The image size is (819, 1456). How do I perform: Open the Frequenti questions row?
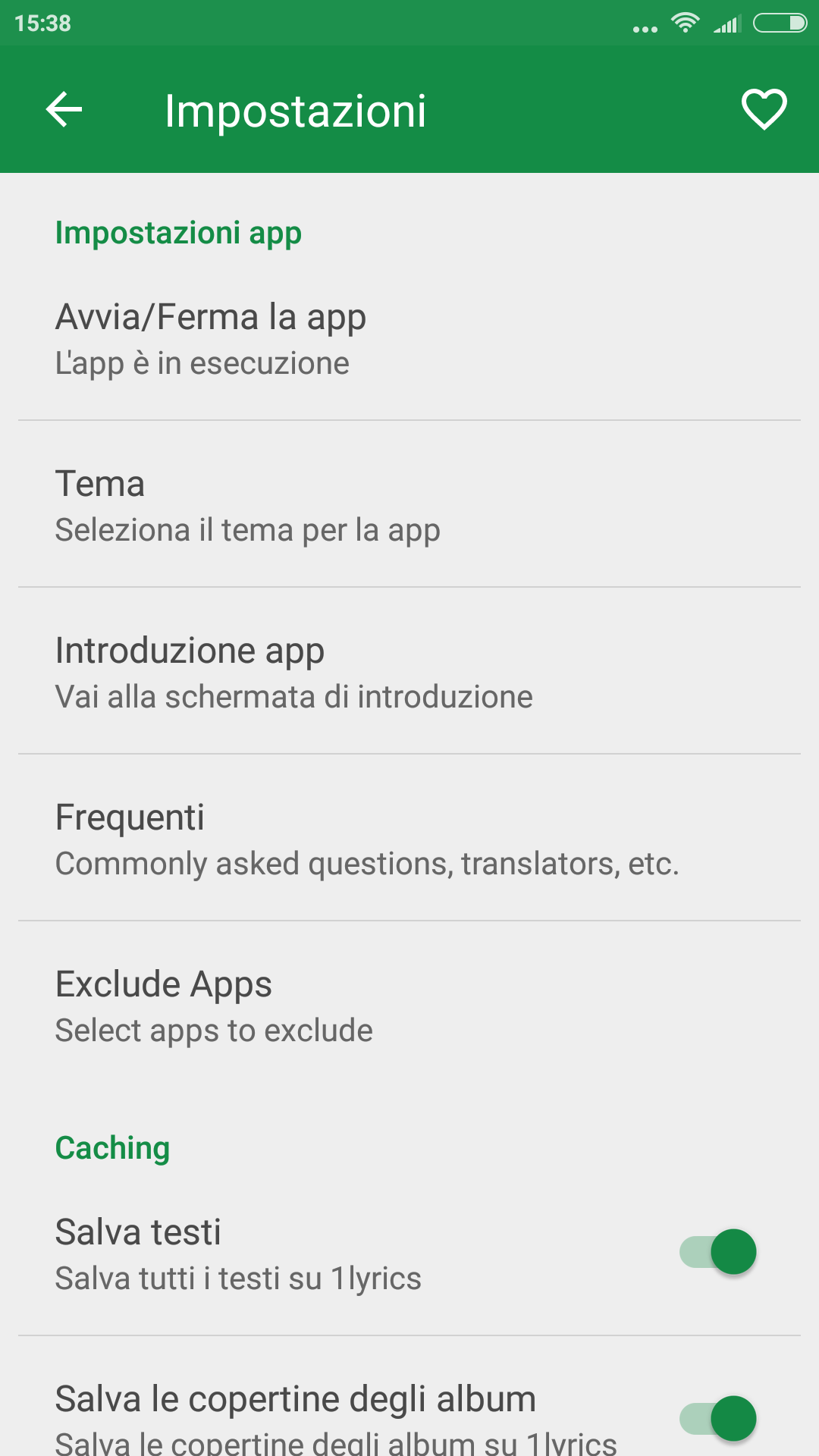[409, 838]
